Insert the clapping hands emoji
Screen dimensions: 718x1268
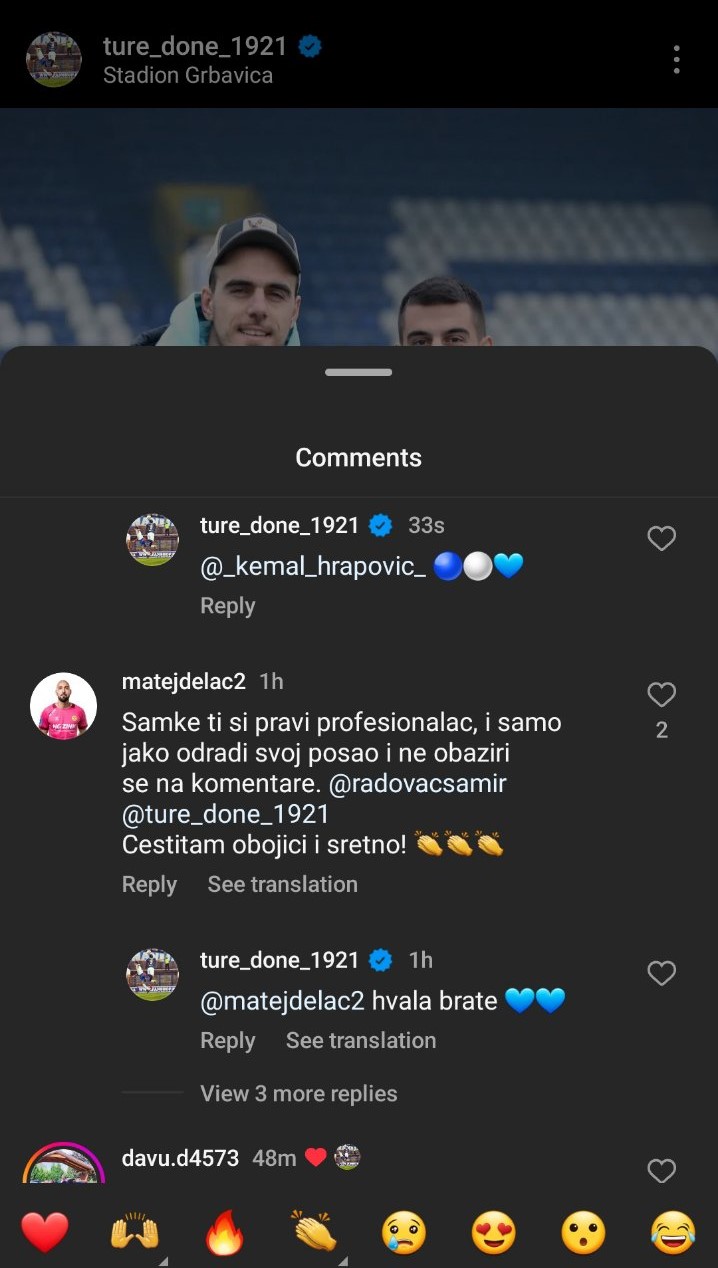314,1233
